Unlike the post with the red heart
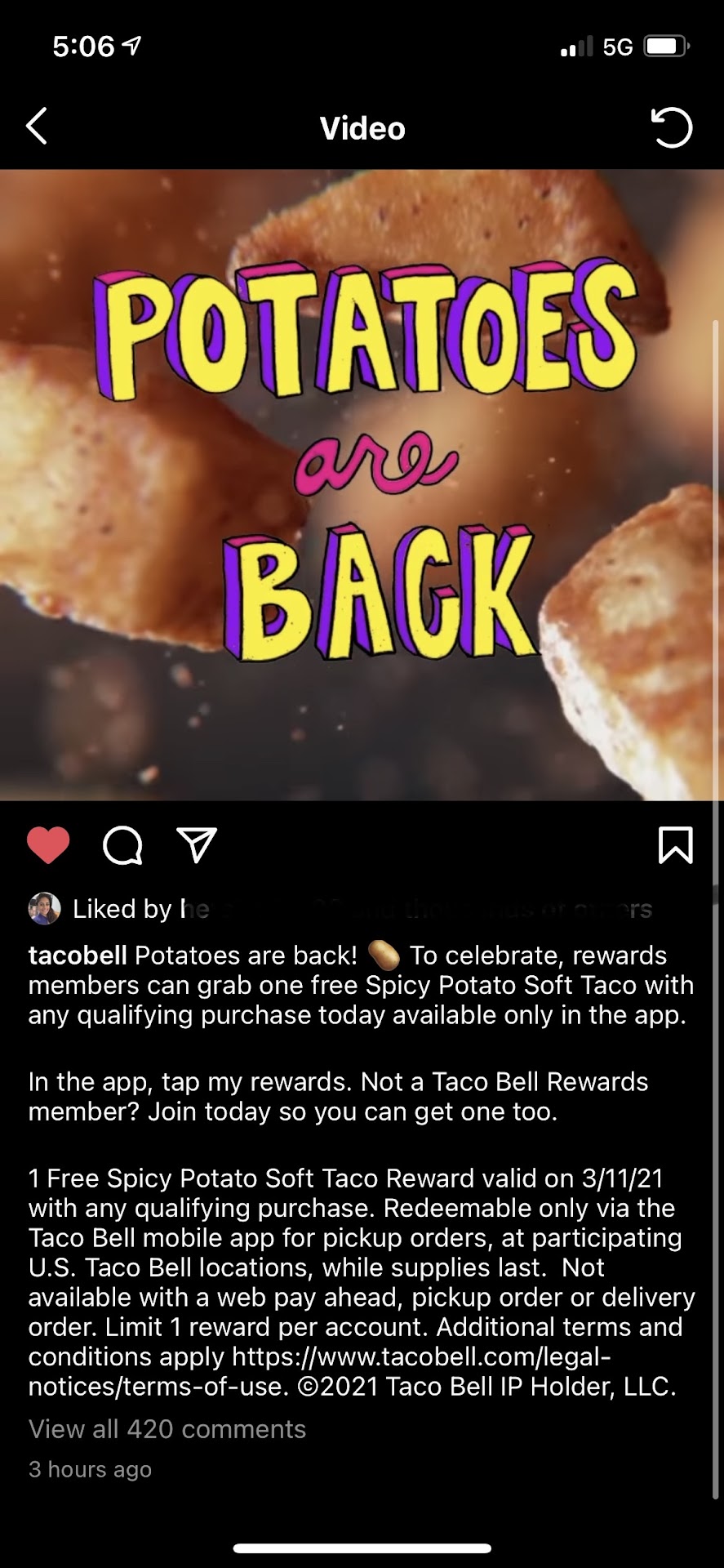Screen dimensions: 724x1568 (x=48, y=844)
